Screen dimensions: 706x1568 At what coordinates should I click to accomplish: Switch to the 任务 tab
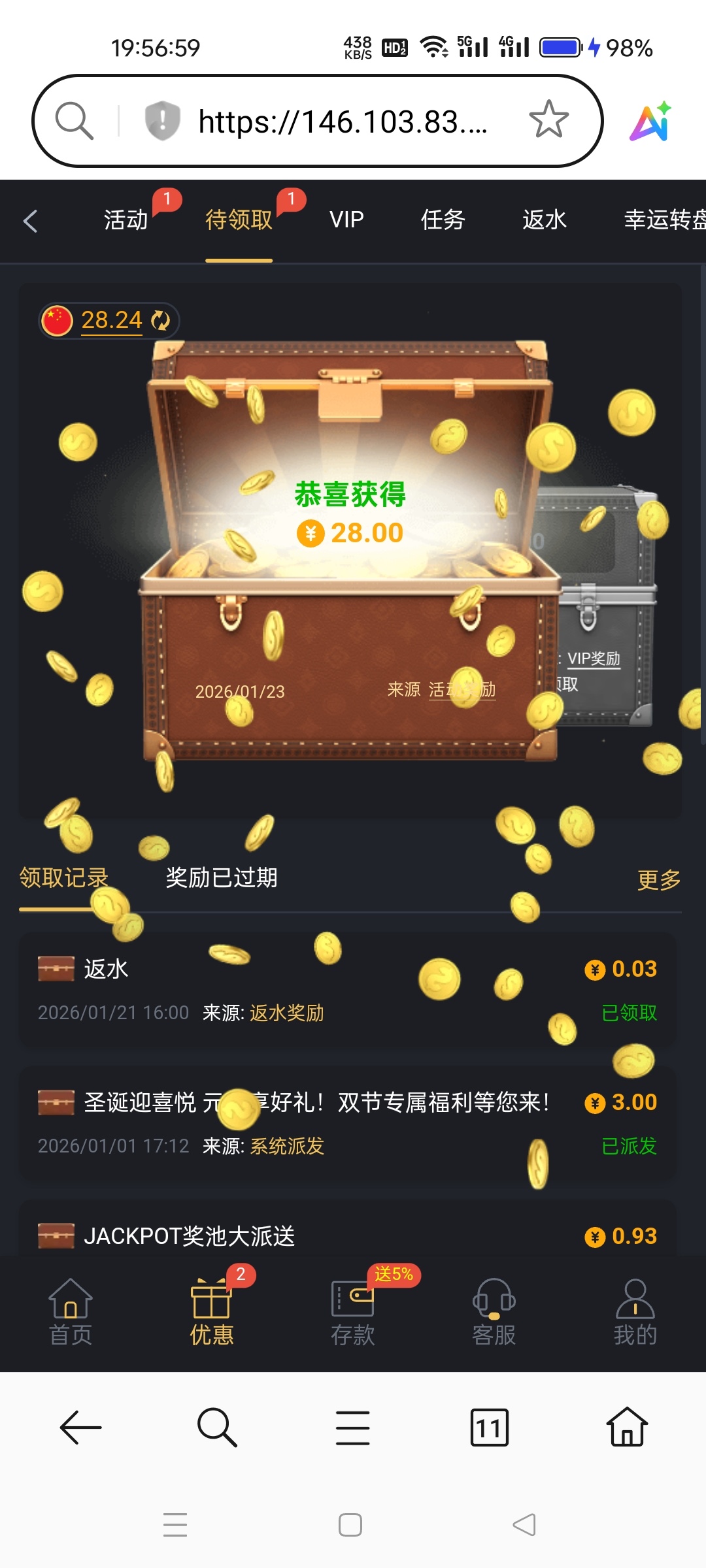click(443, 220)
